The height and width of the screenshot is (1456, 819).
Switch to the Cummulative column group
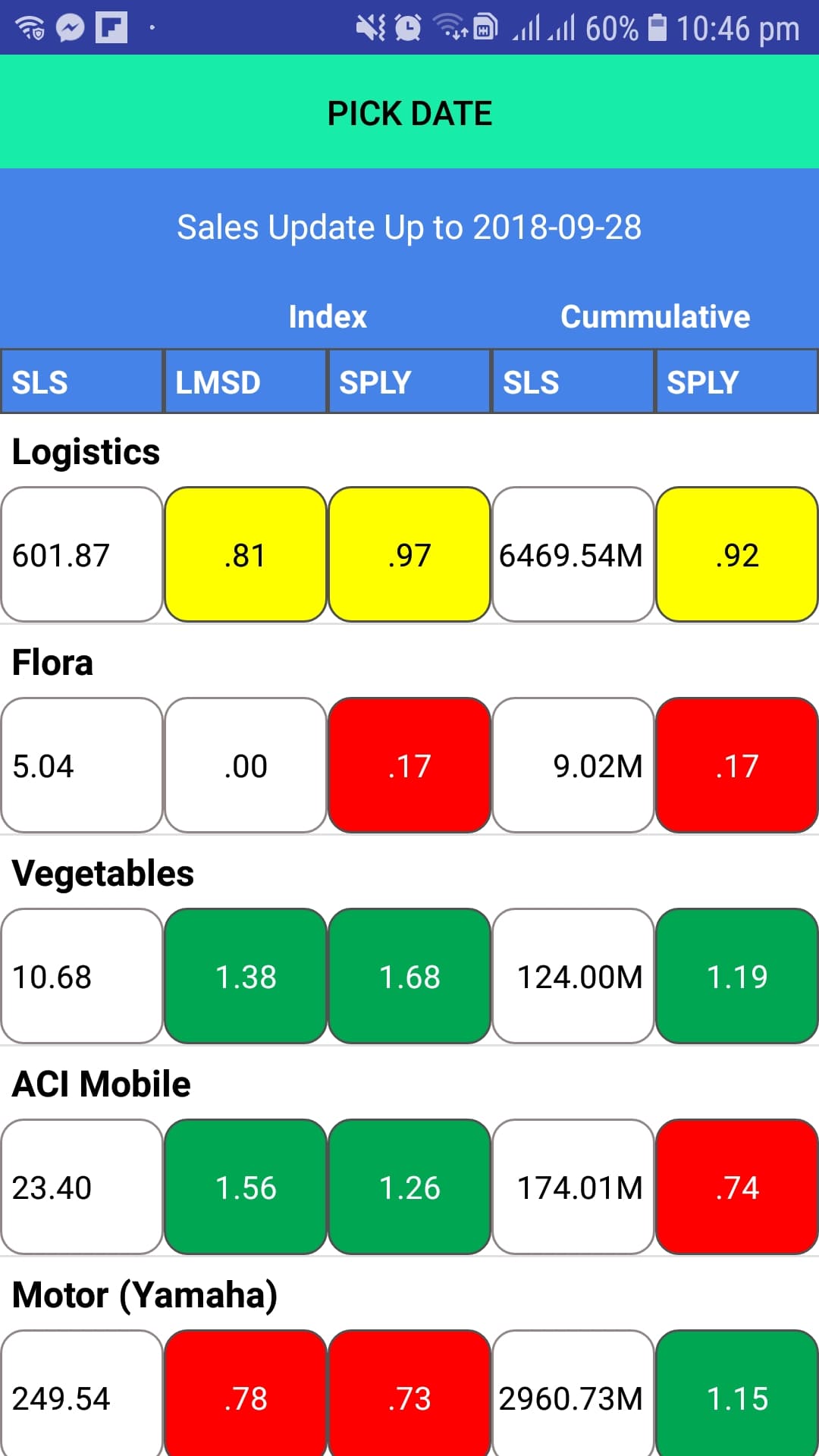point(654,317)
